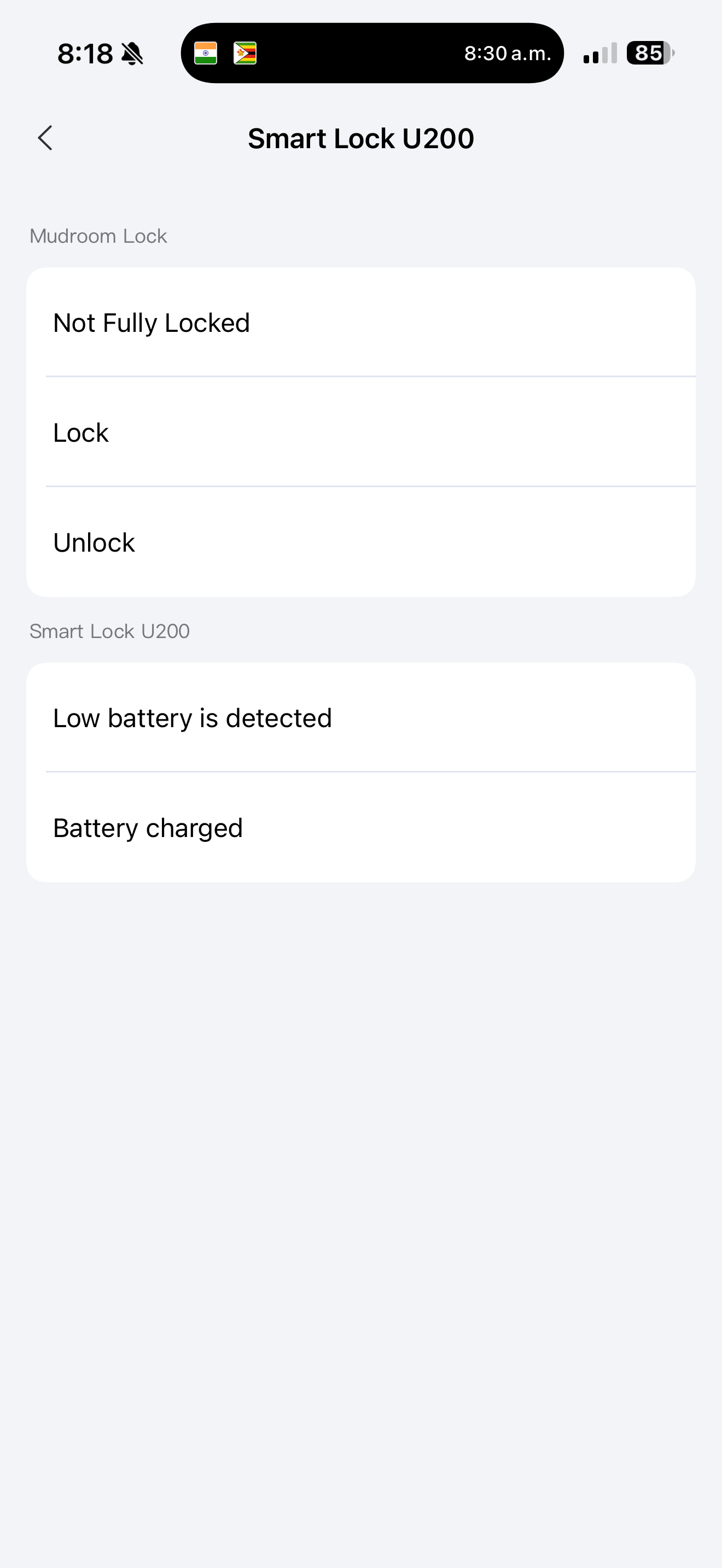The height and width of the screenshot is (1568, 722).
Task: Open the Dynamic Island world clock activity
Action: click(x=372, y=54)
